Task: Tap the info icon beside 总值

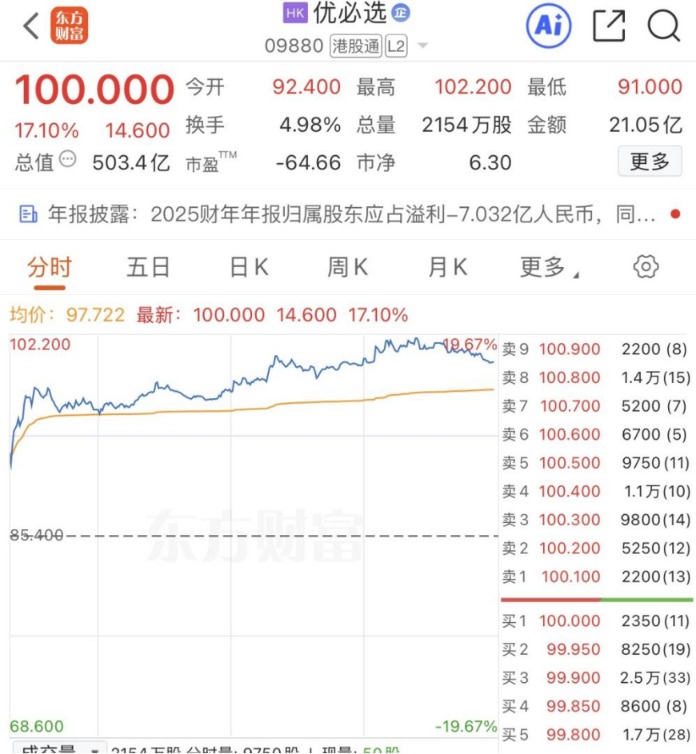Action: [68, 159]
